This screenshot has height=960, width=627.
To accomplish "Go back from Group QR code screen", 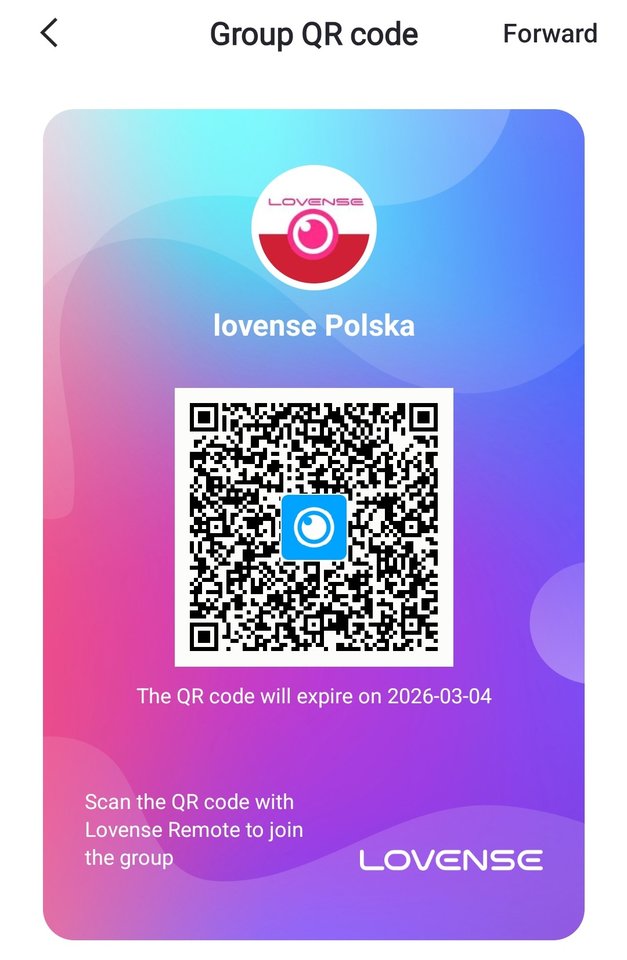I will click(x=49, y=33).
